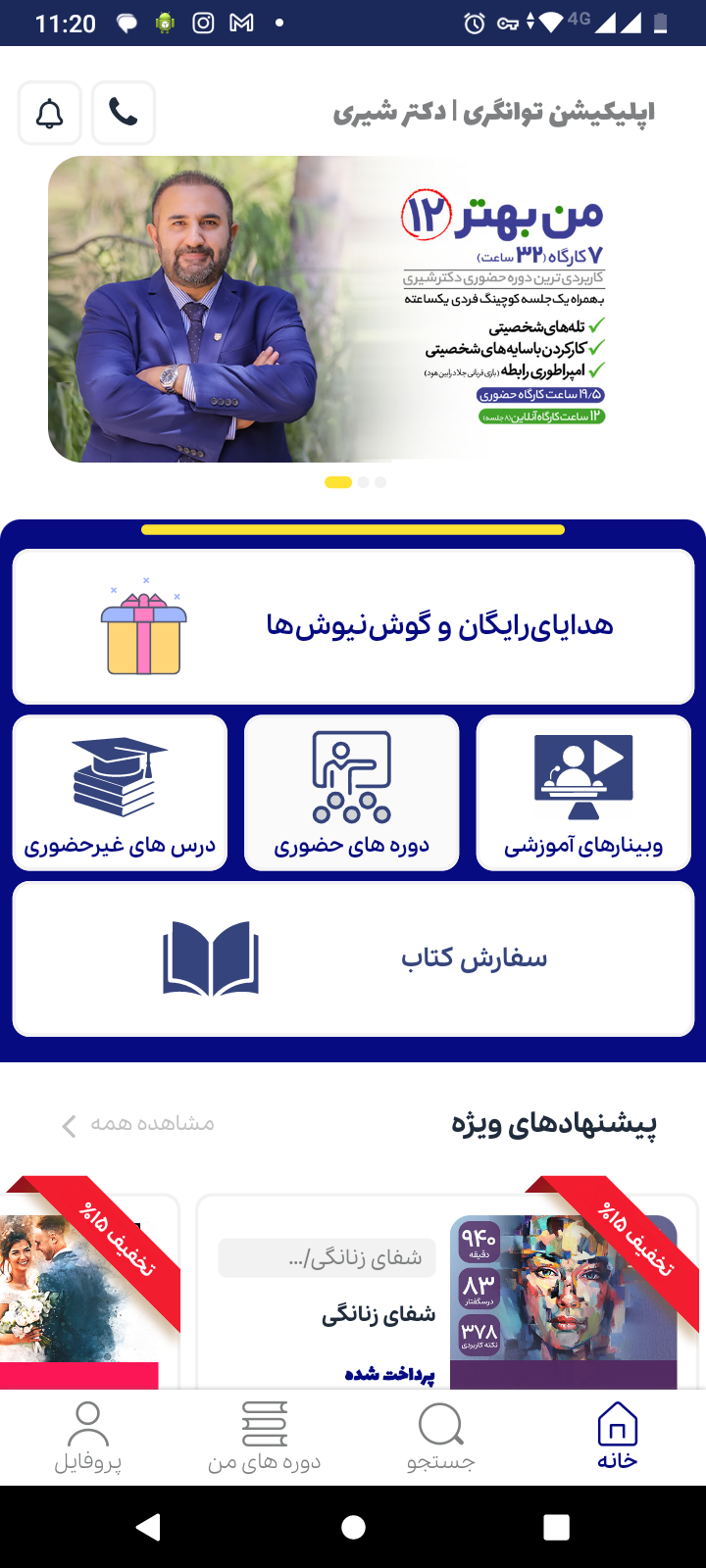Open هدایای رایگان و گوش‌نیوش‌ها card

353,627
